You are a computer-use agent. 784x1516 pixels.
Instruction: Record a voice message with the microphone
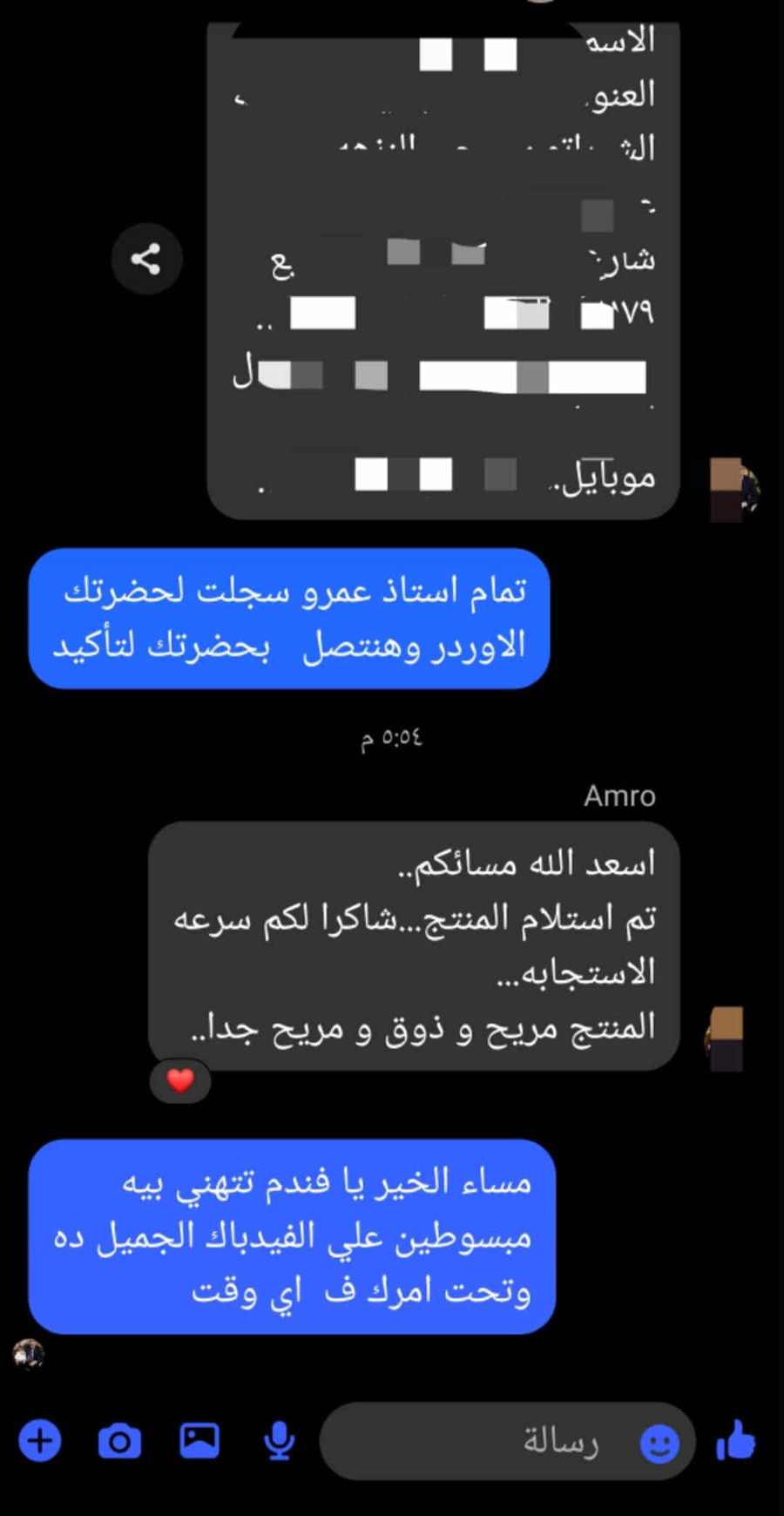(x=279, y=1440)
